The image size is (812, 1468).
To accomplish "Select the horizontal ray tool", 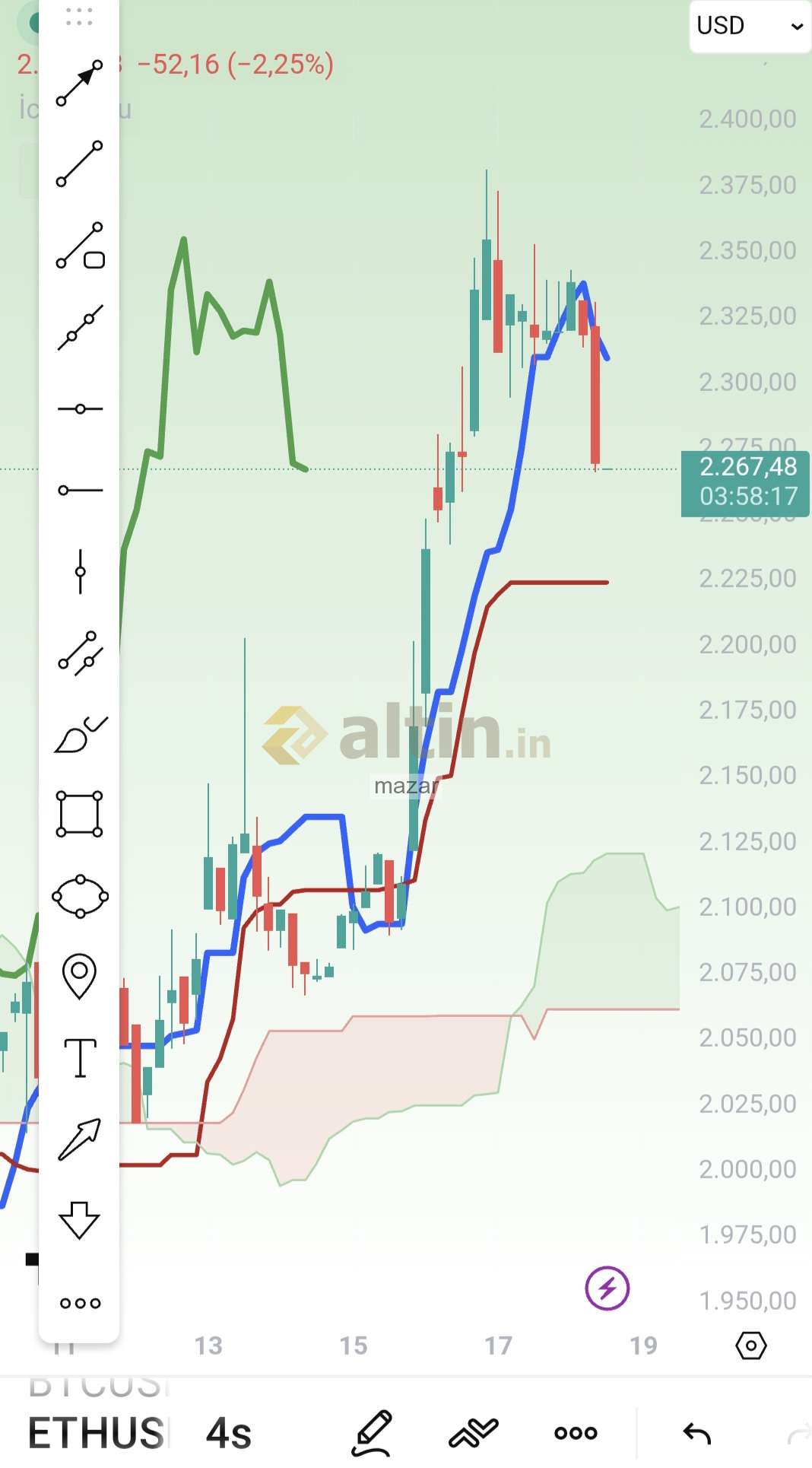I will click(x=79, y=491).
